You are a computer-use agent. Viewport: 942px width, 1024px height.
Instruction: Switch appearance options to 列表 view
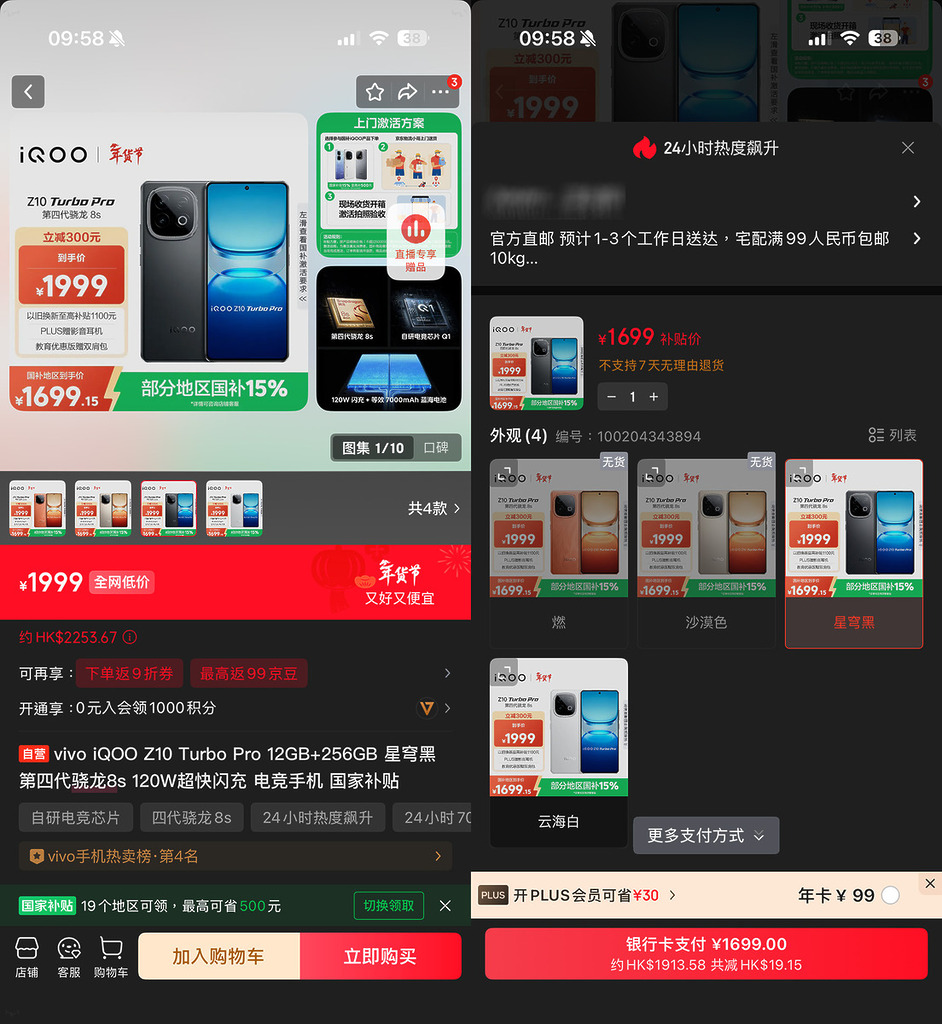coord(892,435)
